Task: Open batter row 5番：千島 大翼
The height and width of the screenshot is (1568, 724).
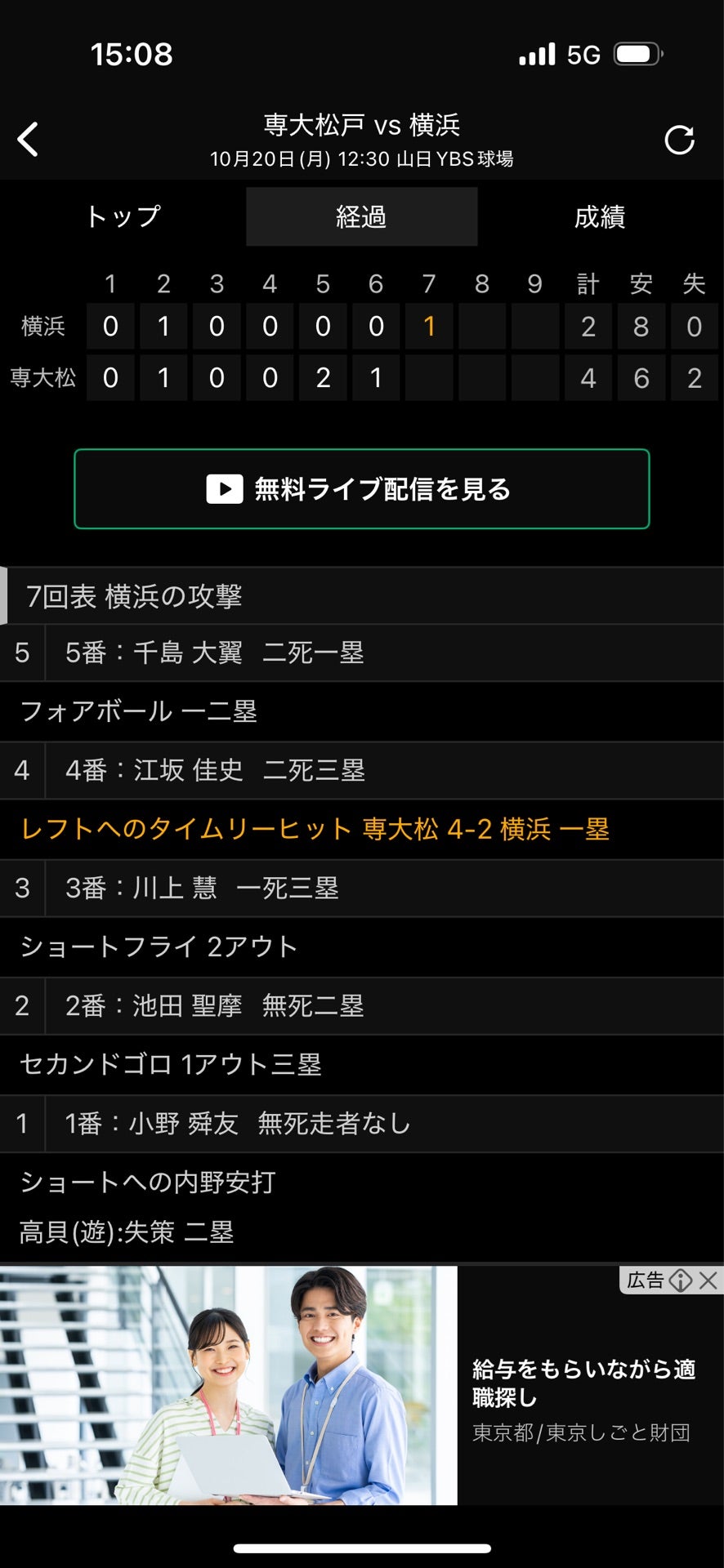Action: click(361, 653)
